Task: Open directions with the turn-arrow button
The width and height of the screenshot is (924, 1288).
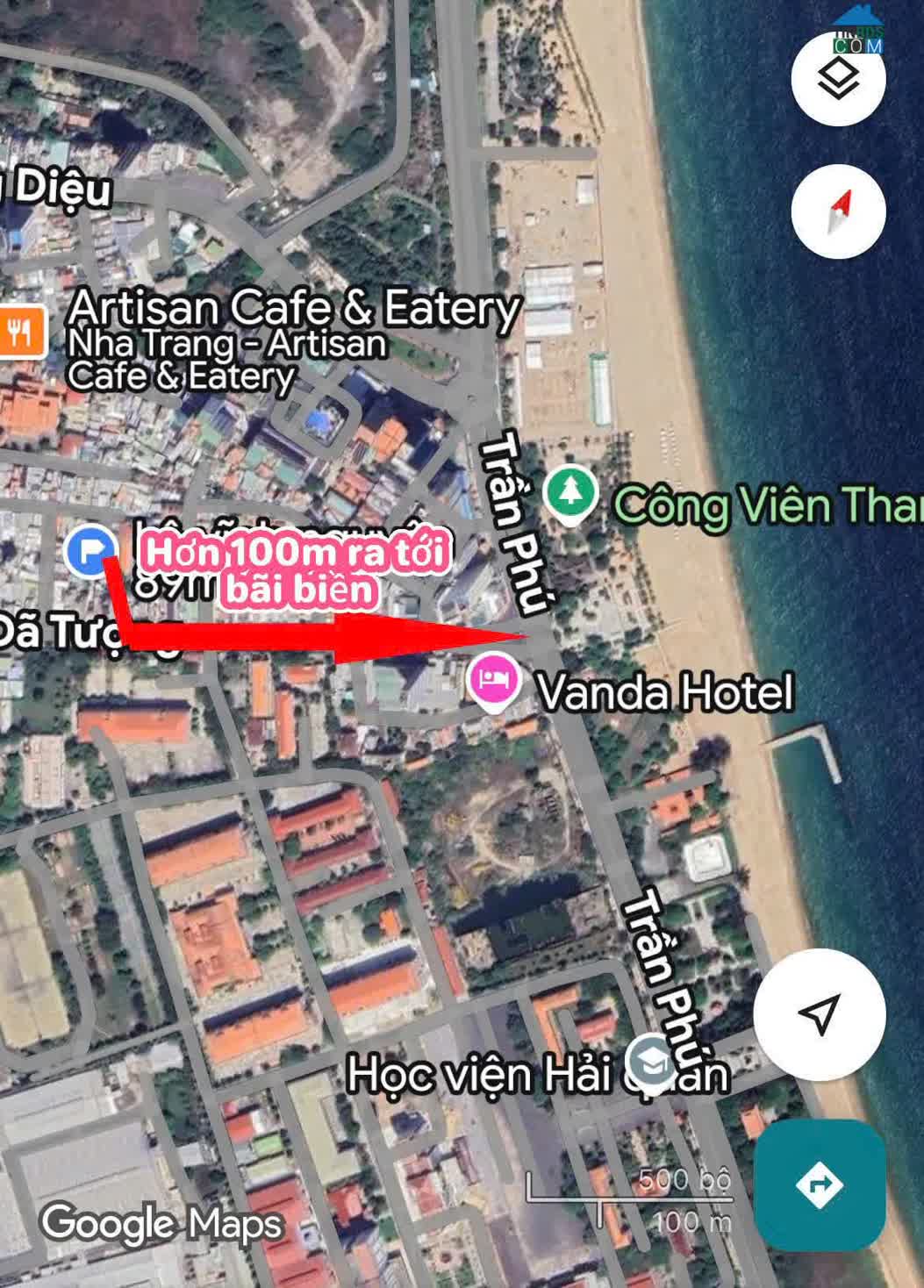Action: click(819, 1184)
